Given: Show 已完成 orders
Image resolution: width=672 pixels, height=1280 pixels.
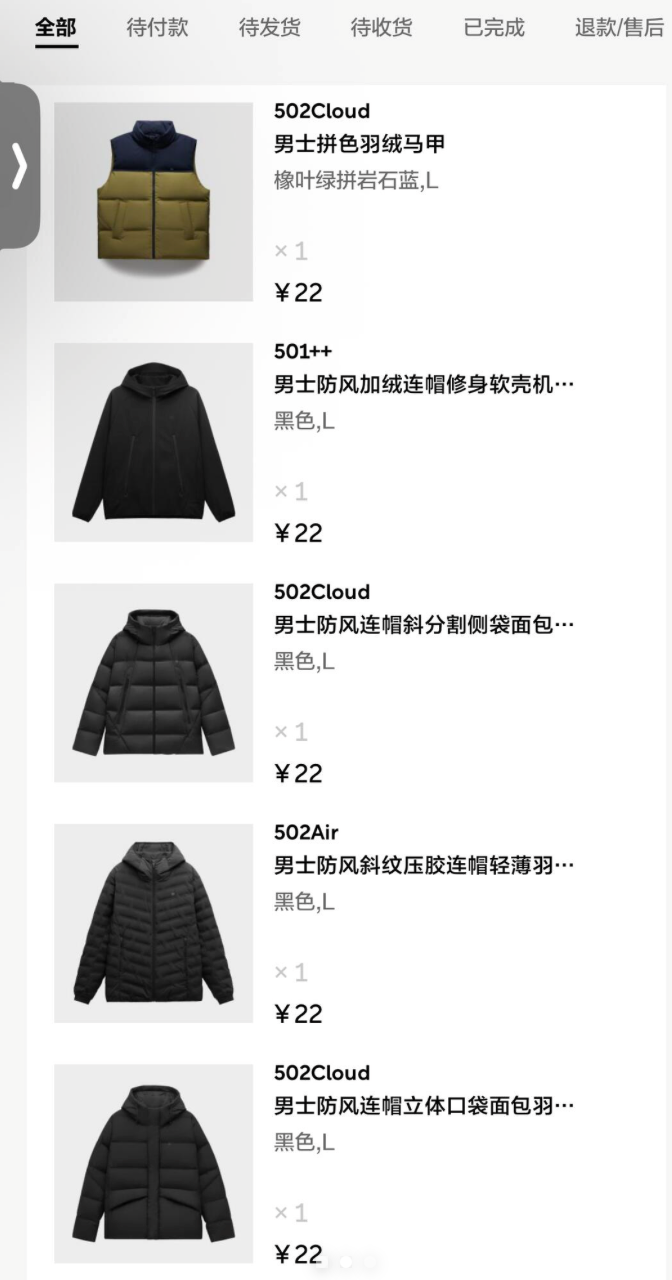Looking at the screenshot, I should coord(494,28).
